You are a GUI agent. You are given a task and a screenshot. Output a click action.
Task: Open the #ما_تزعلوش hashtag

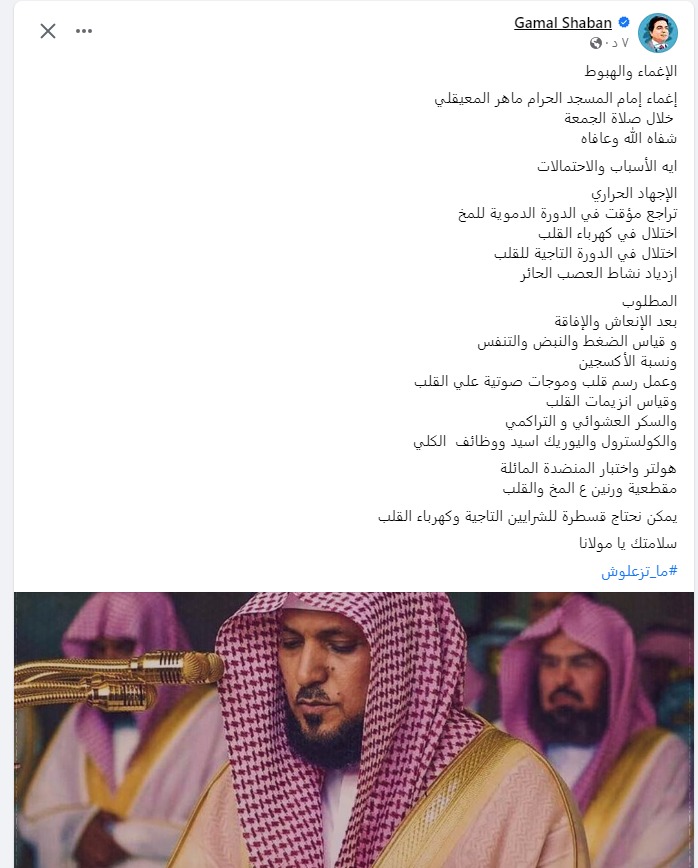click(639, 571)
